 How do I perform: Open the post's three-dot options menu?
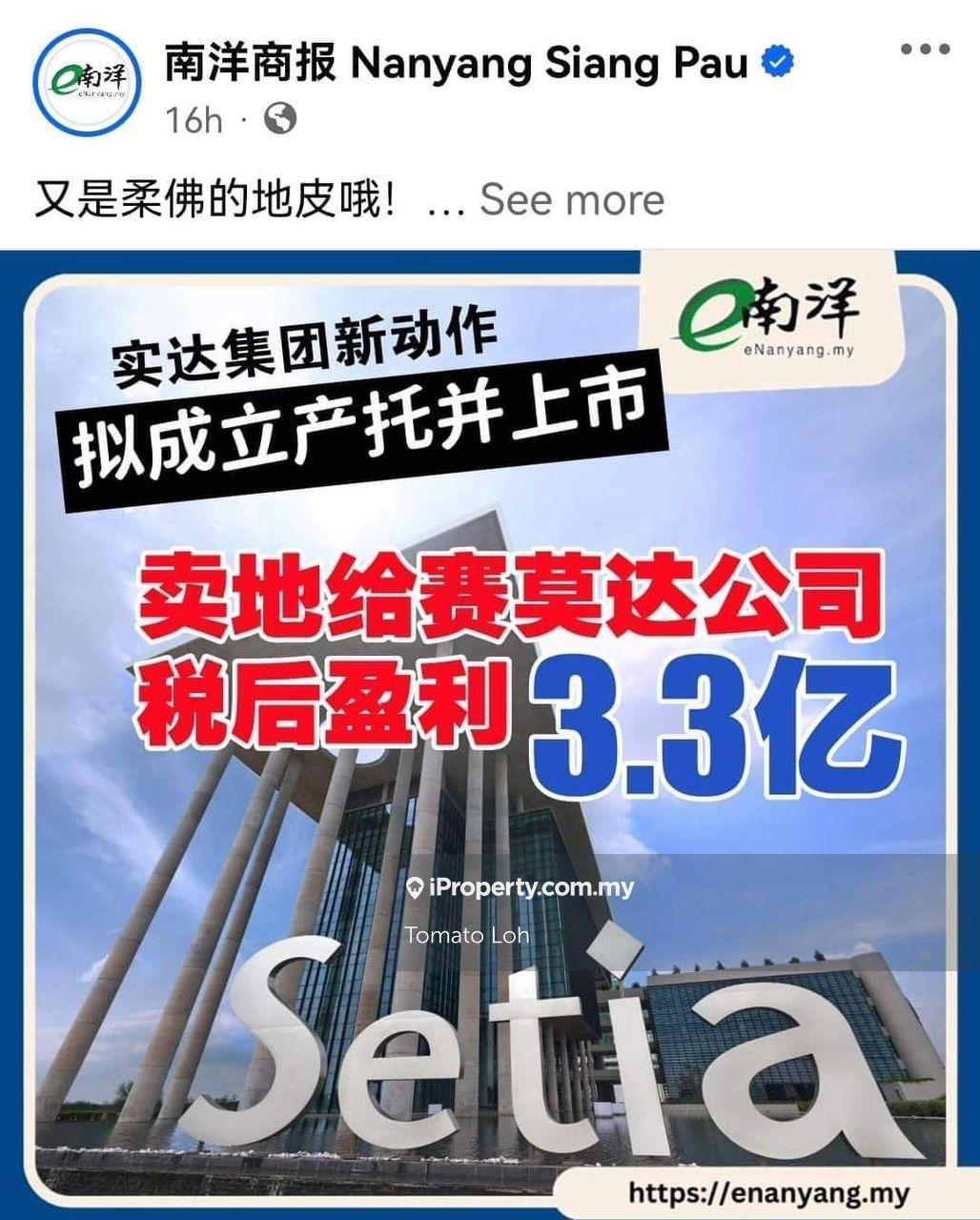click(925, 50)
